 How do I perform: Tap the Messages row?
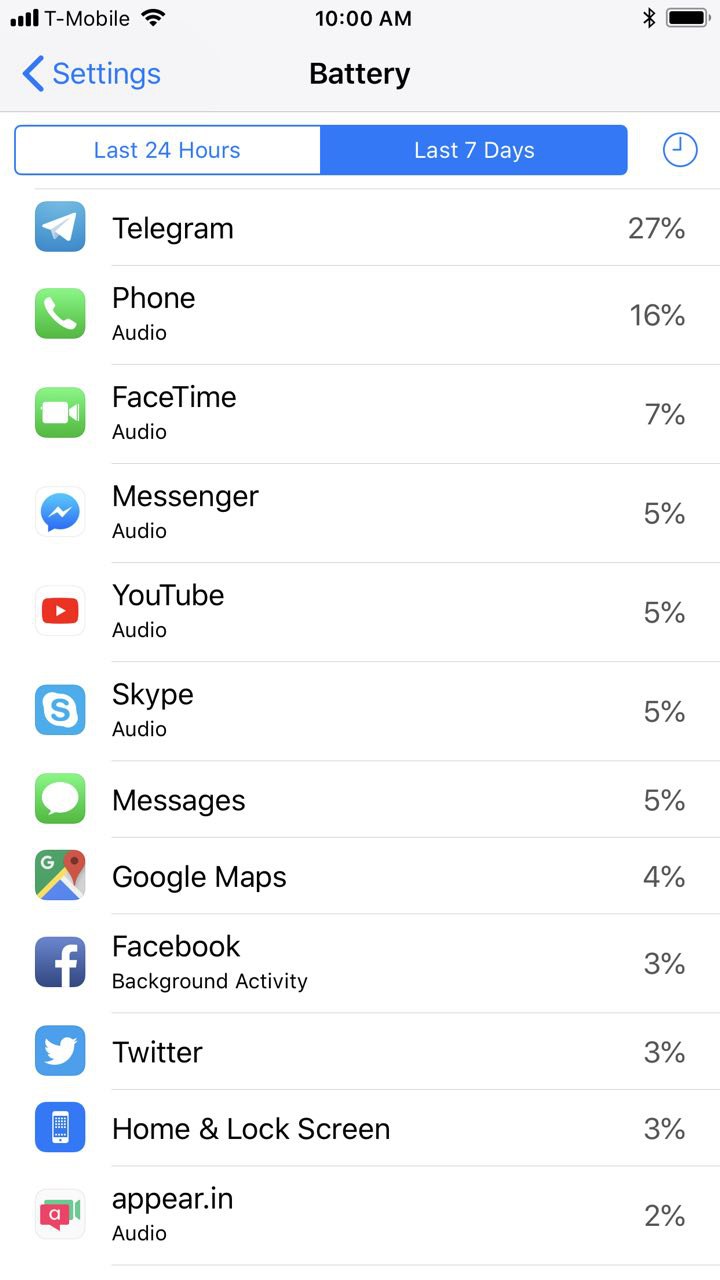360,800
